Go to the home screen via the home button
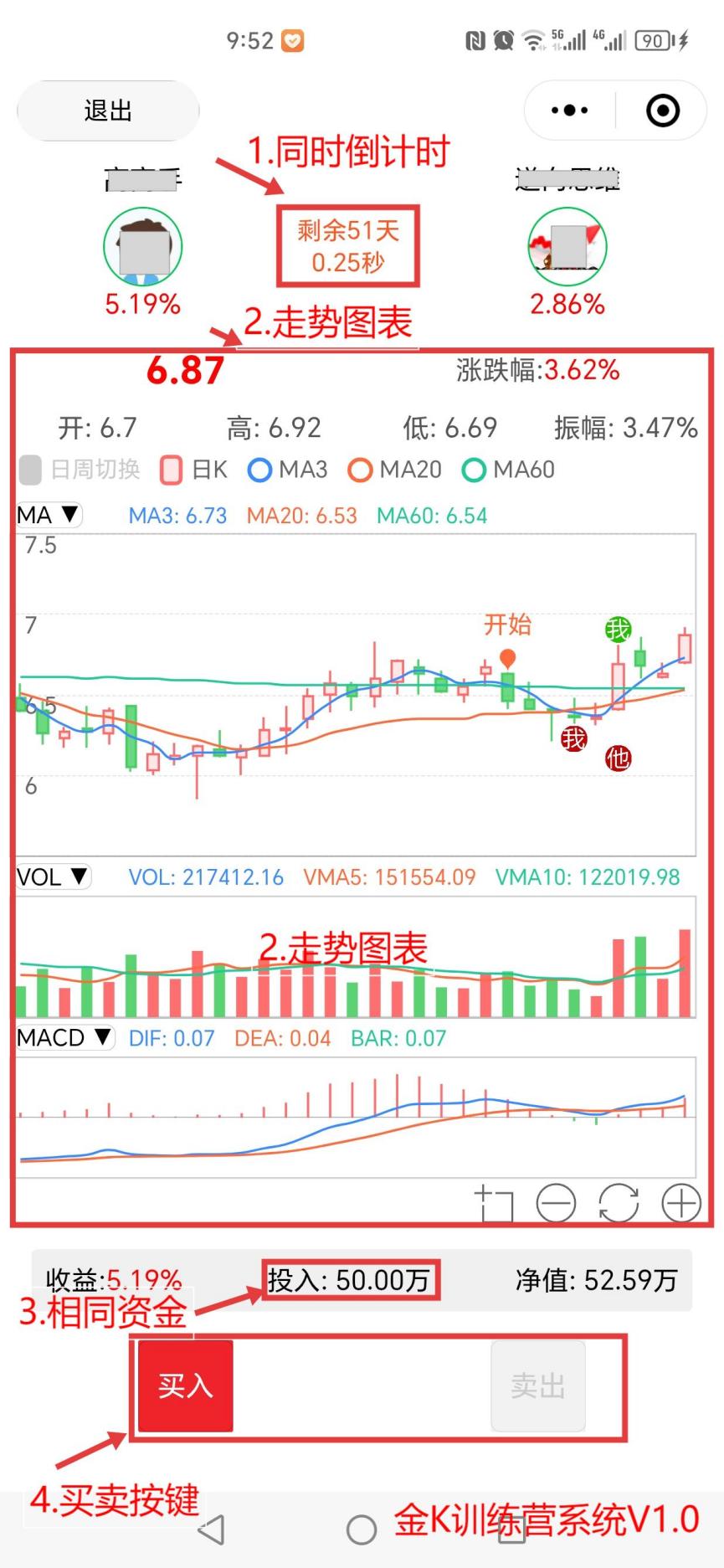 [361, 1529]
